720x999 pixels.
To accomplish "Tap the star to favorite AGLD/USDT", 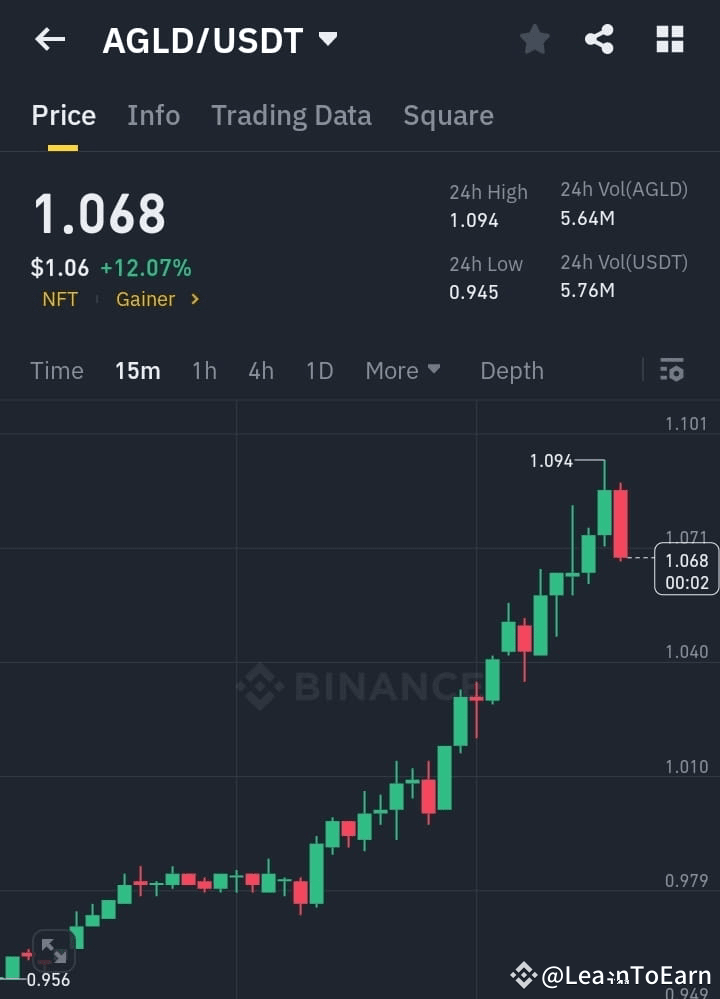I will coord(534,40).
